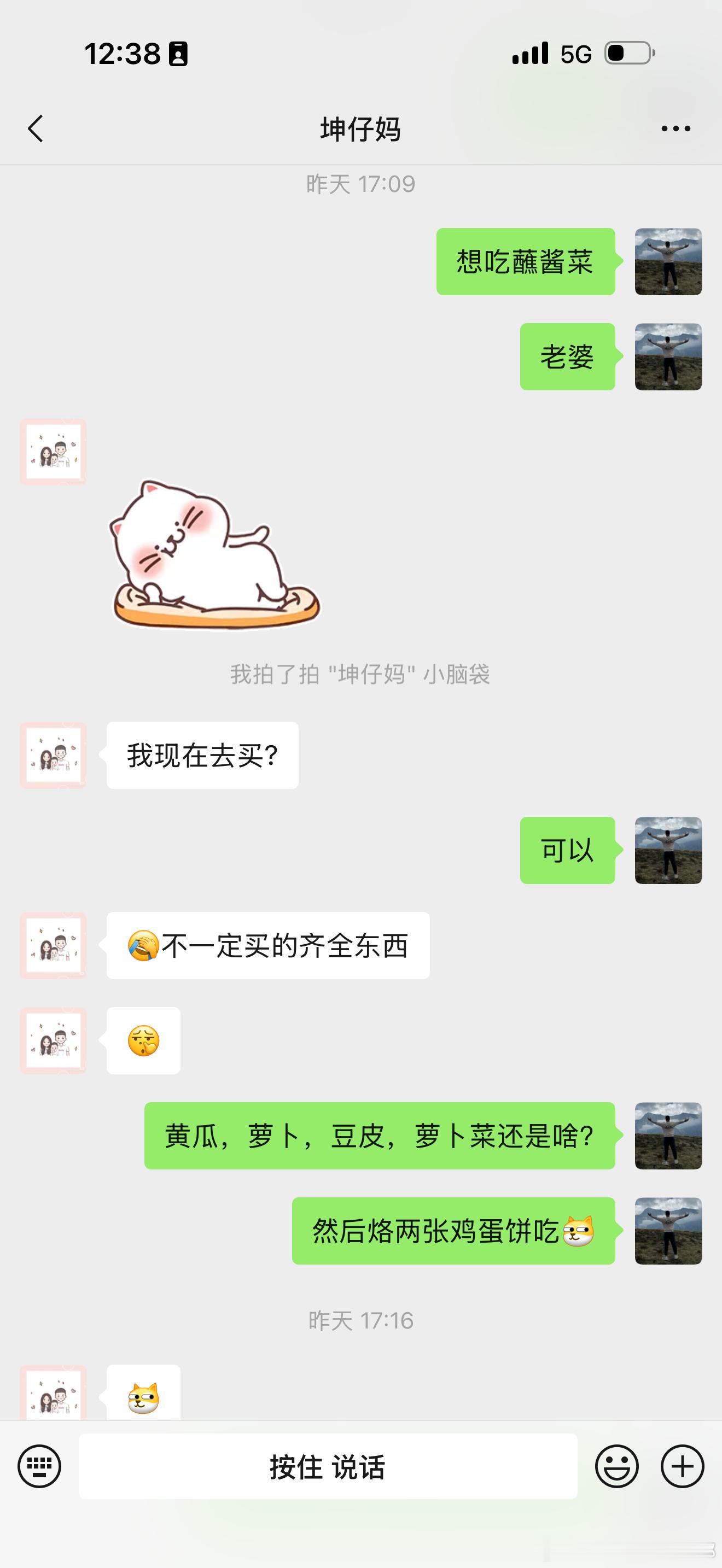Screen dimensions: 722x1568
Task: Tap the reply 我现在去买?
Action: [x=201, y=756]
